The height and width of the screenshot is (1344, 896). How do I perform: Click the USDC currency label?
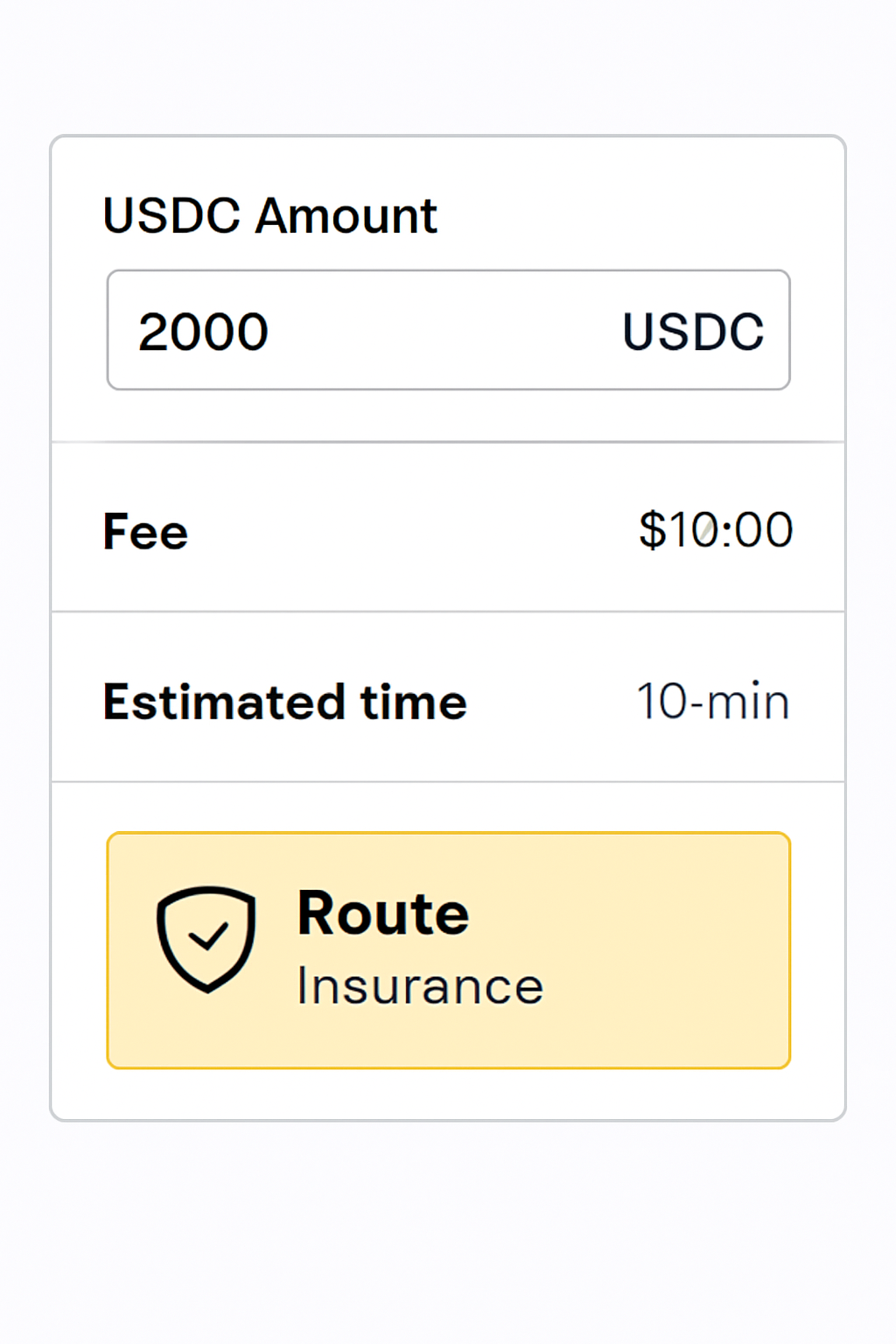point(692,330)
